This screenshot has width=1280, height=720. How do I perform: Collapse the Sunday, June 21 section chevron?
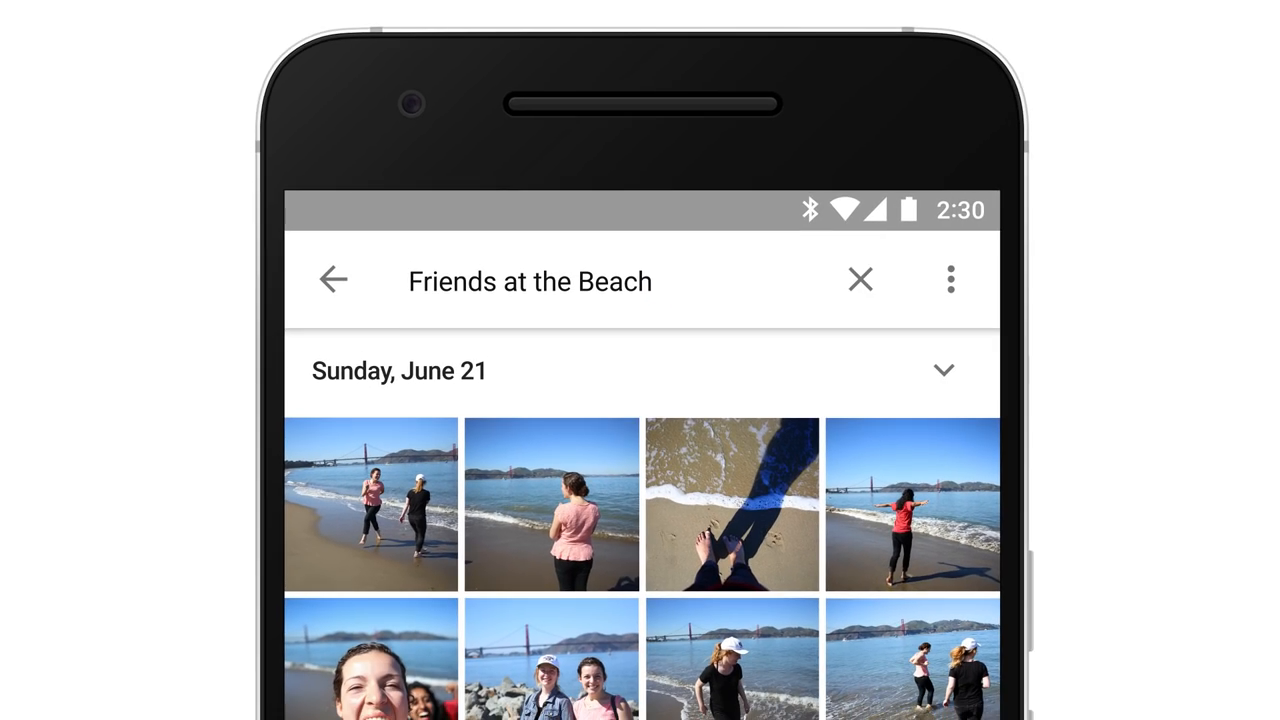click(x=943, y=371)
